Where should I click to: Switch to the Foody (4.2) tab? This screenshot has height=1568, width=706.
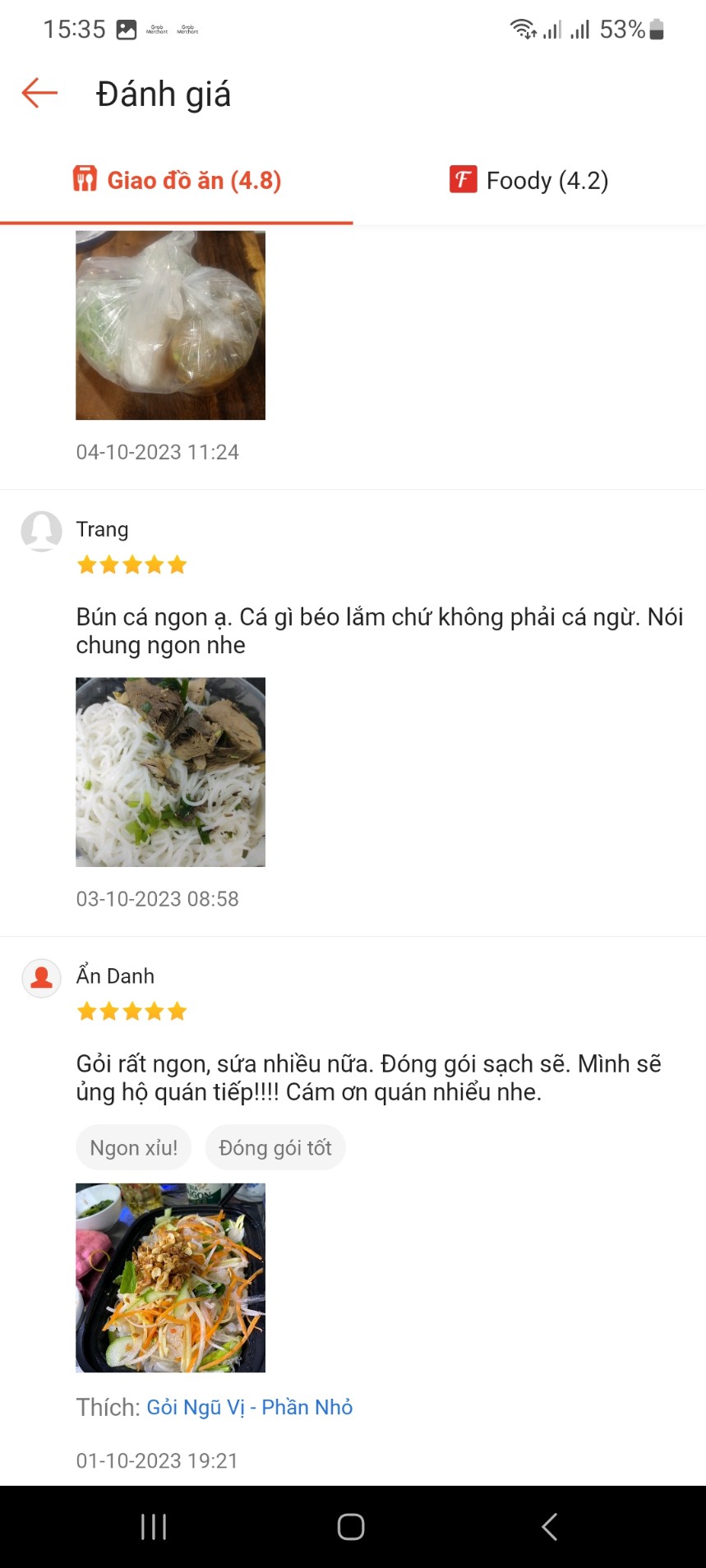(x=529, y=180)
